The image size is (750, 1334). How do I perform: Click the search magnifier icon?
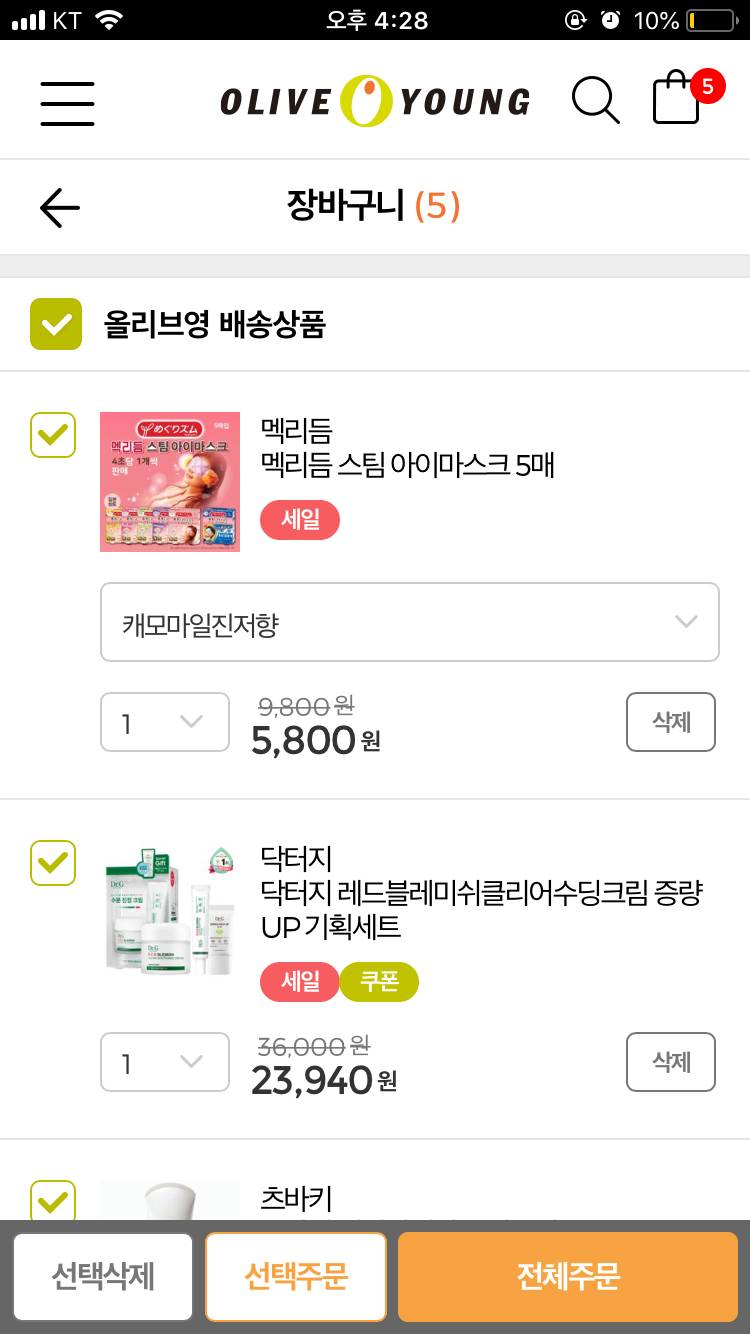tap(597, 99)
